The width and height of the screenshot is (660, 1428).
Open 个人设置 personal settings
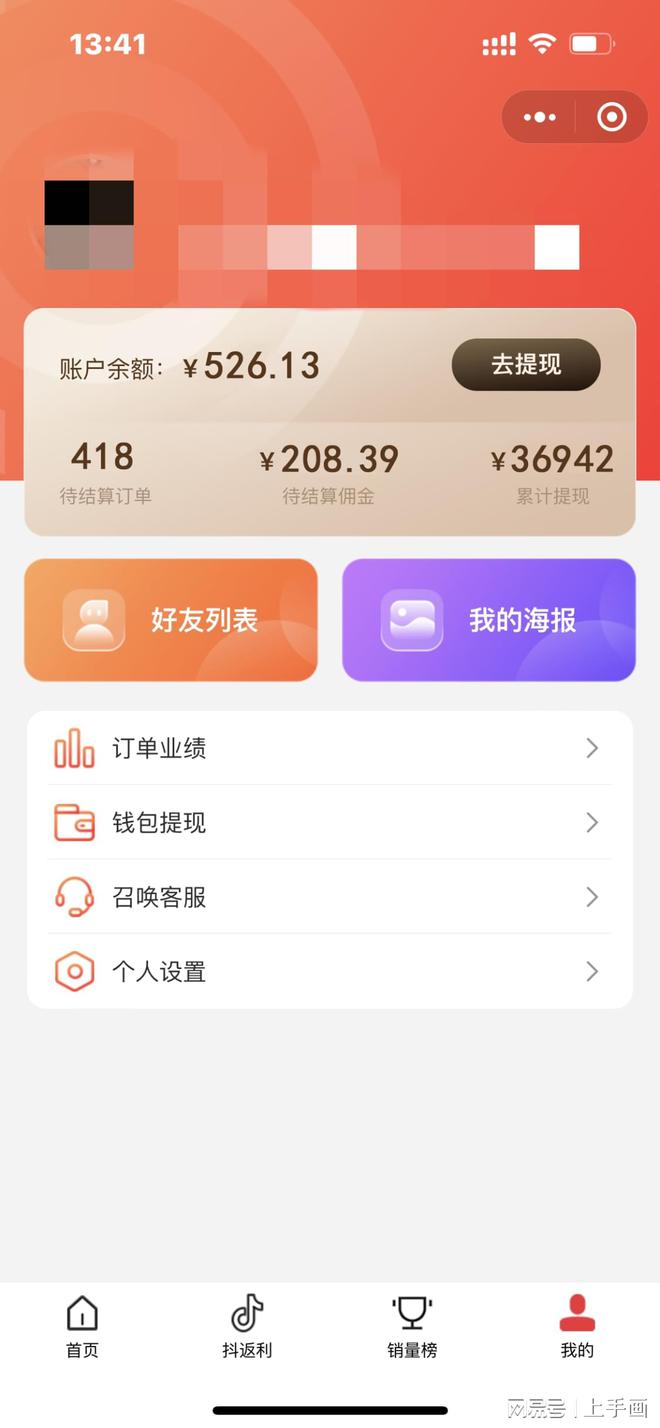(329, 971)
